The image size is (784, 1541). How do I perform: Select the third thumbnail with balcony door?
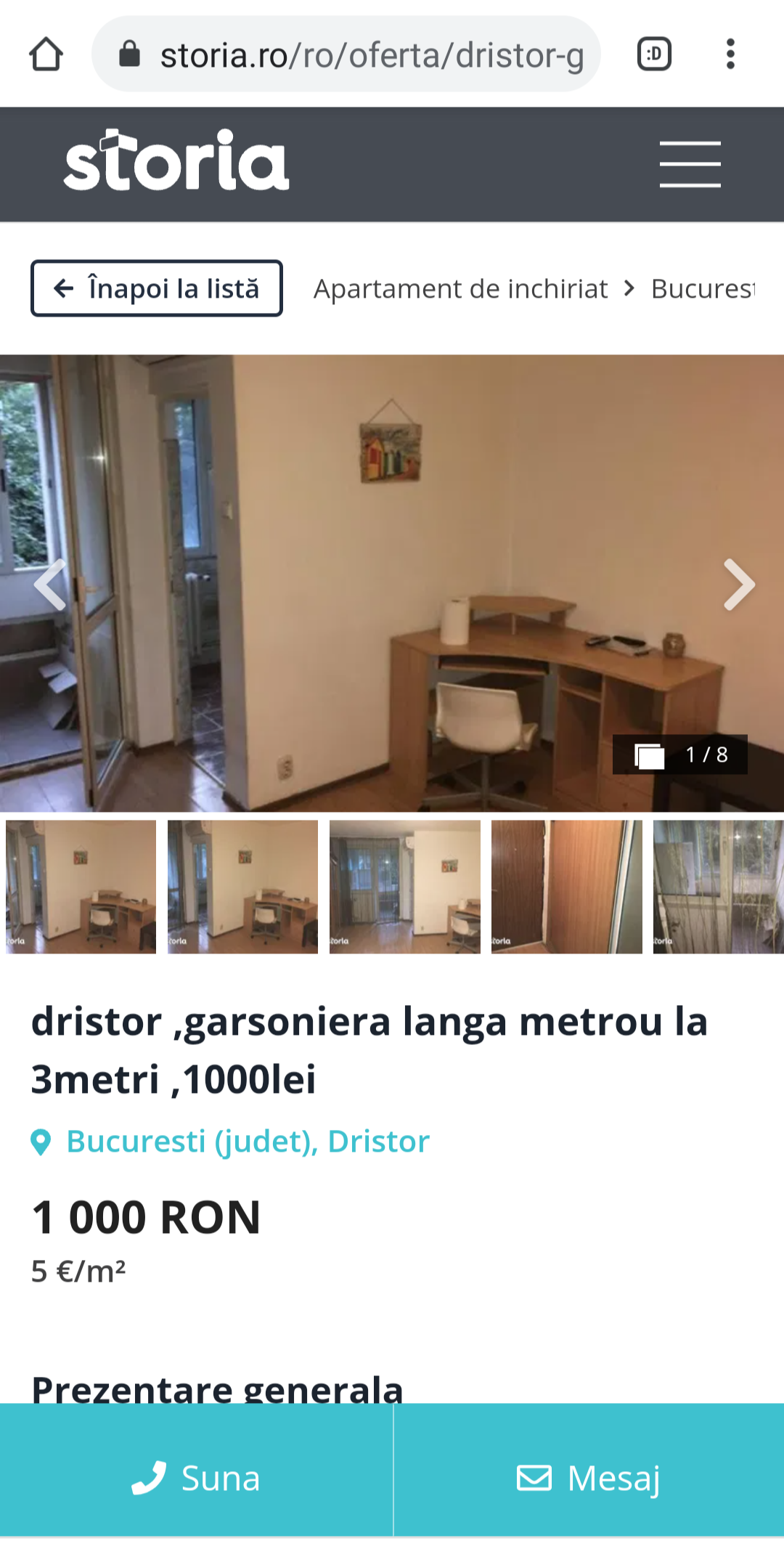pyautogui.click(x=404, y=887)
